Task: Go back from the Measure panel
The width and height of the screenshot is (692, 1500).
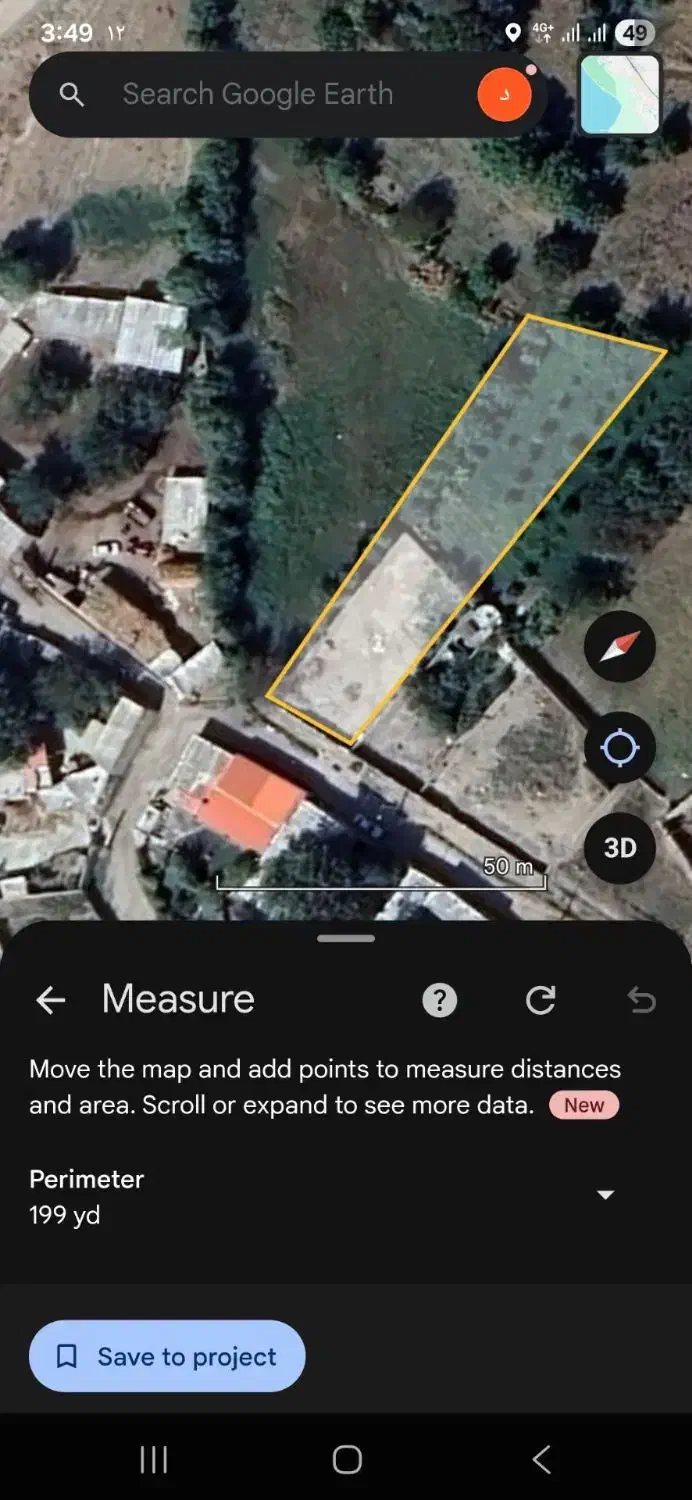Action: coord(50,999)
